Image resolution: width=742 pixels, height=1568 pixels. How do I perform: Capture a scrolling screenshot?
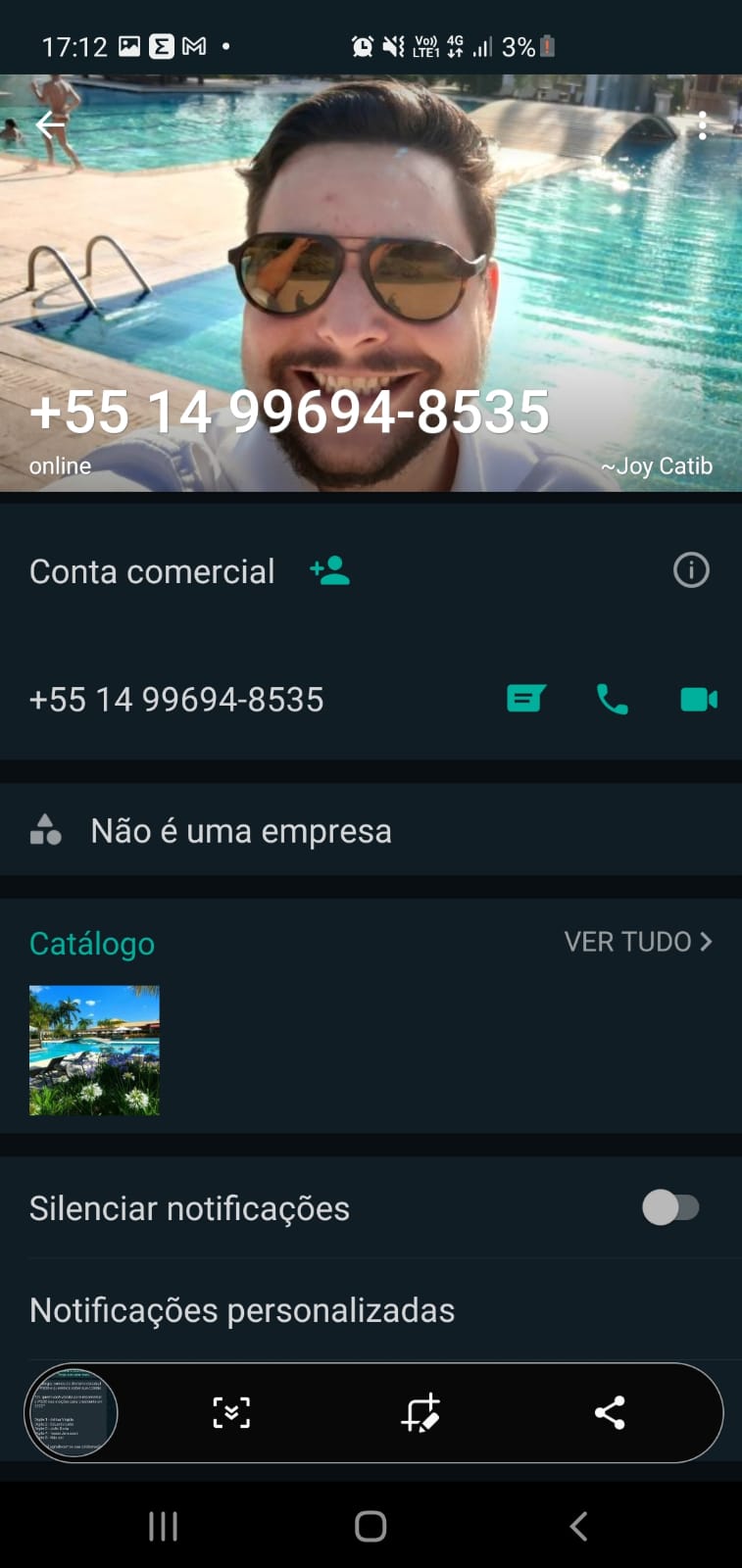[231, 1413]
